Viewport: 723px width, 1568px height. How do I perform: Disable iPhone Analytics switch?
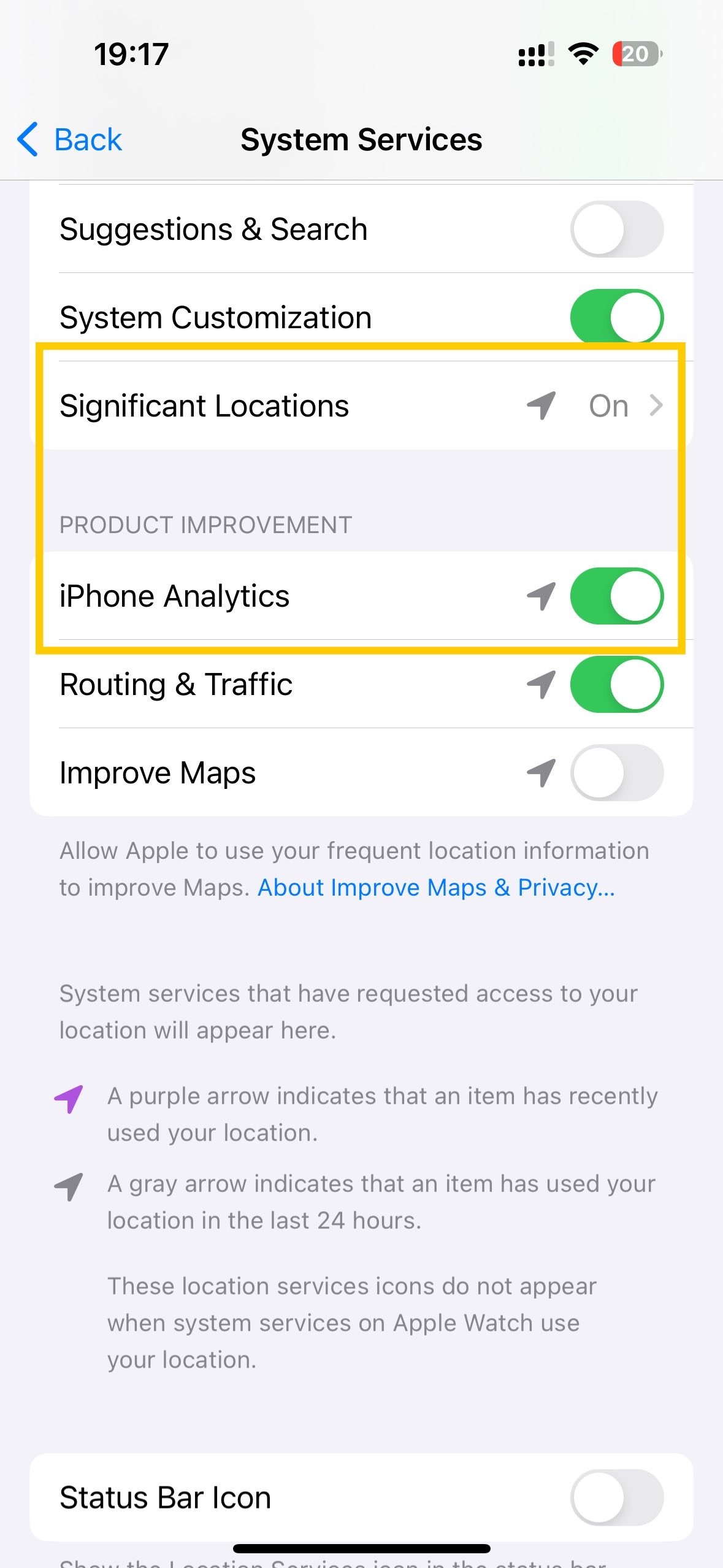pyautogui.click(x=616, y=596)
